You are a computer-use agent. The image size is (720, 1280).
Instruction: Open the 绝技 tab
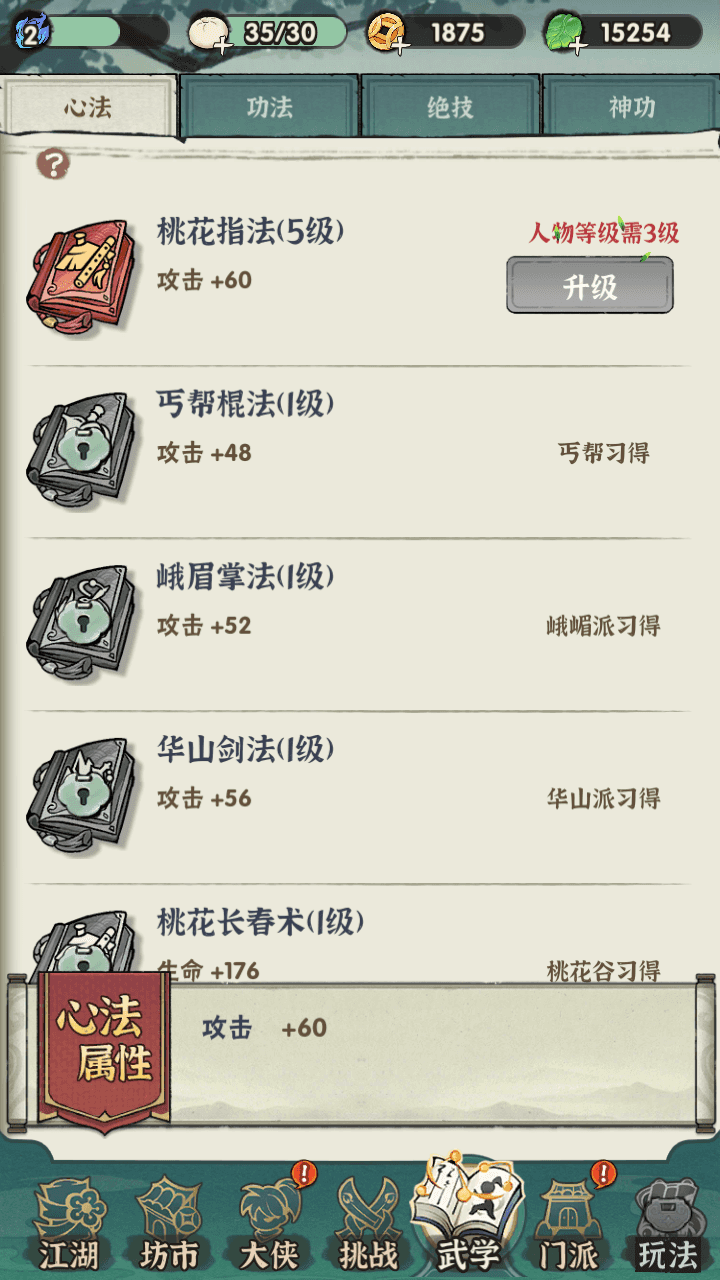click(448, 106)
